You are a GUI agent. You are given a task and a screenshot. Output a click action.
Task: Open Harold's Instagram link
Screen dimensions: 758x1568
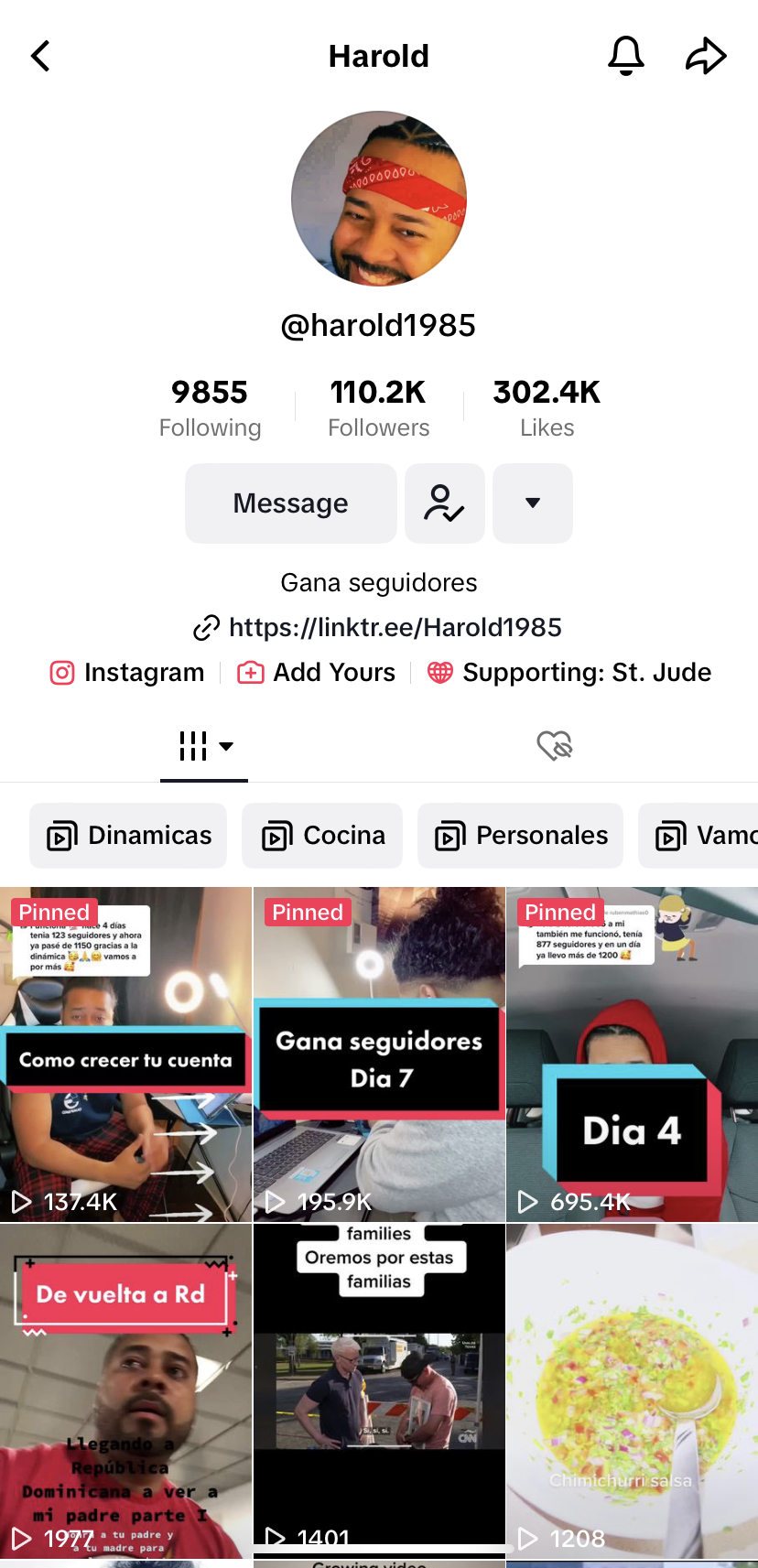[x=127, y=673]
